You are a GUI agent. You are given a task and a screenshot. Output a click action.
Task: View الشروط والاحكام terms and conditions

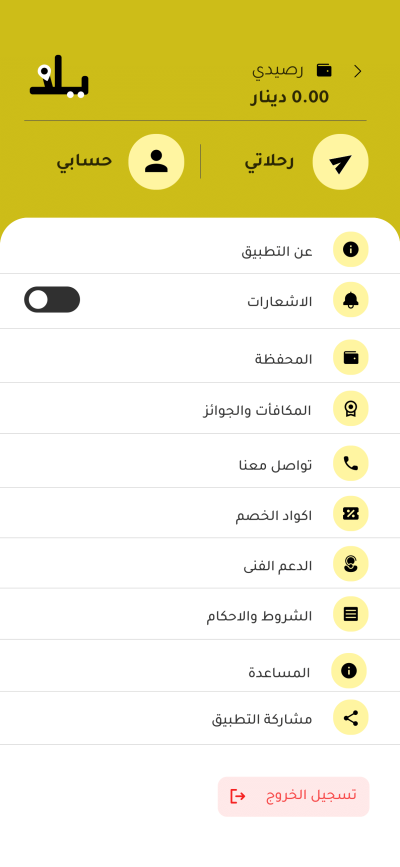[200, 614]
